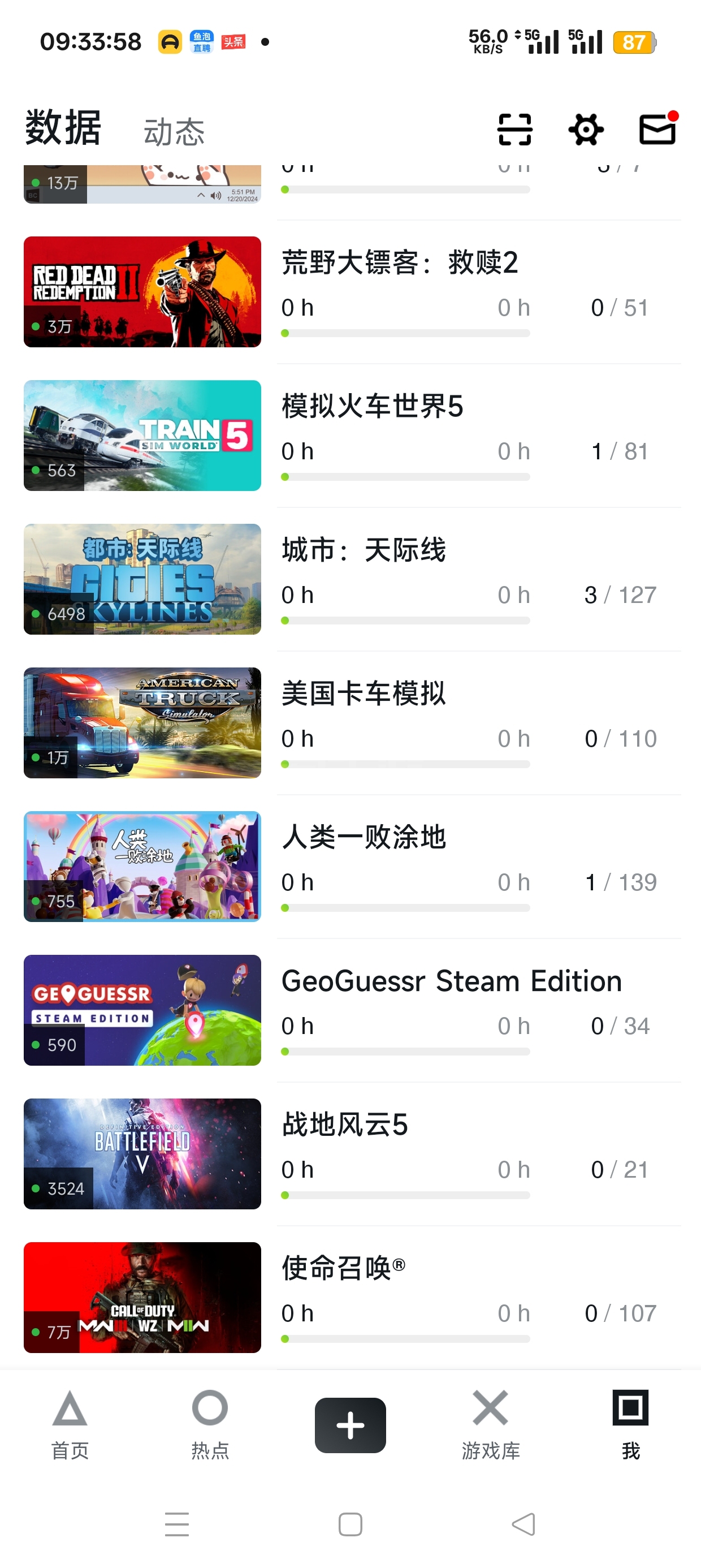The height and width of the screenshot is (1568, 701).
Task: Select the 数据 tab
Action: (x=63, y=128)
